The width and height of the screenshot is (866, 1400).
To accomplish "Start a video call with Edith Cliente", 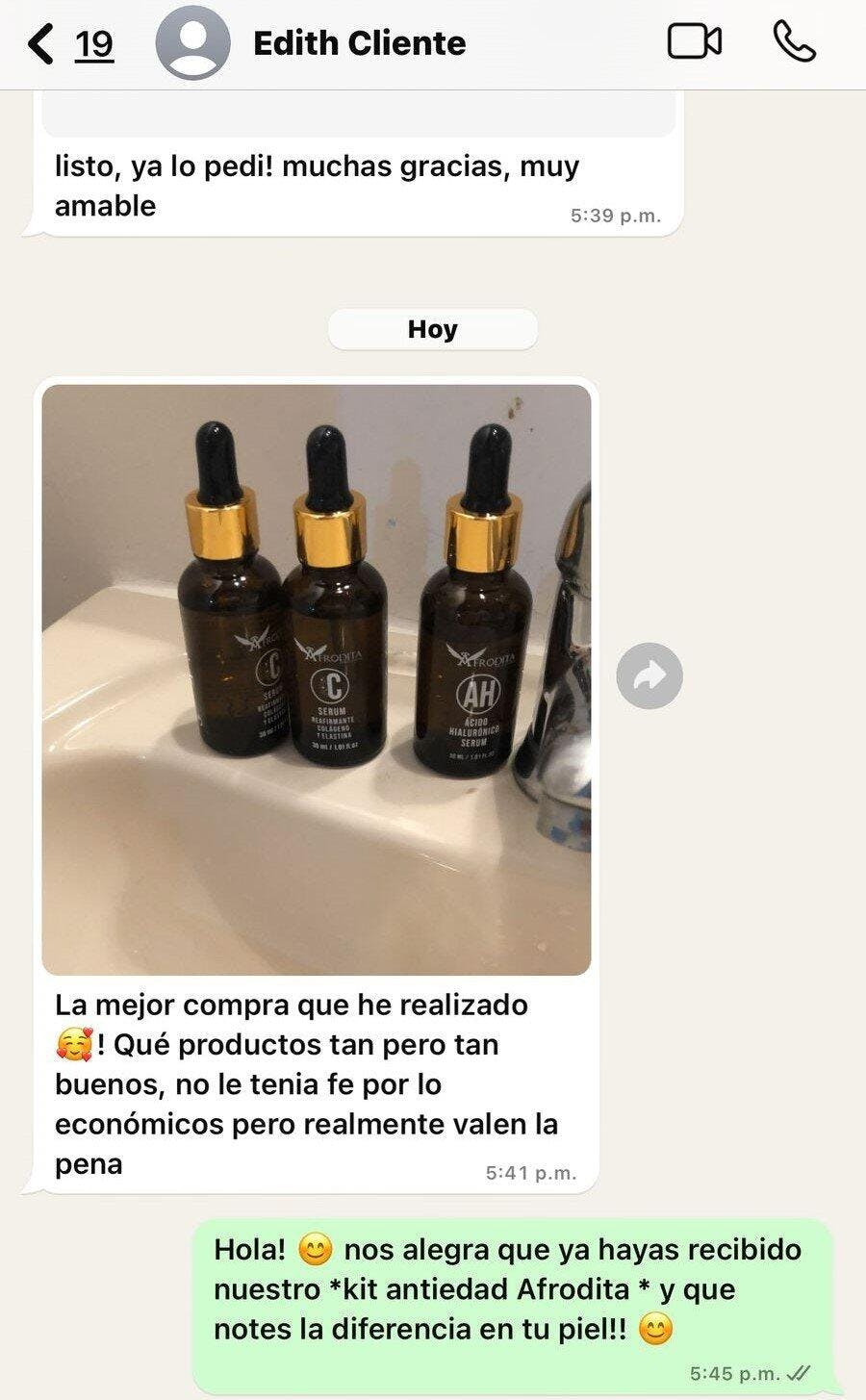I will point(694,42).
